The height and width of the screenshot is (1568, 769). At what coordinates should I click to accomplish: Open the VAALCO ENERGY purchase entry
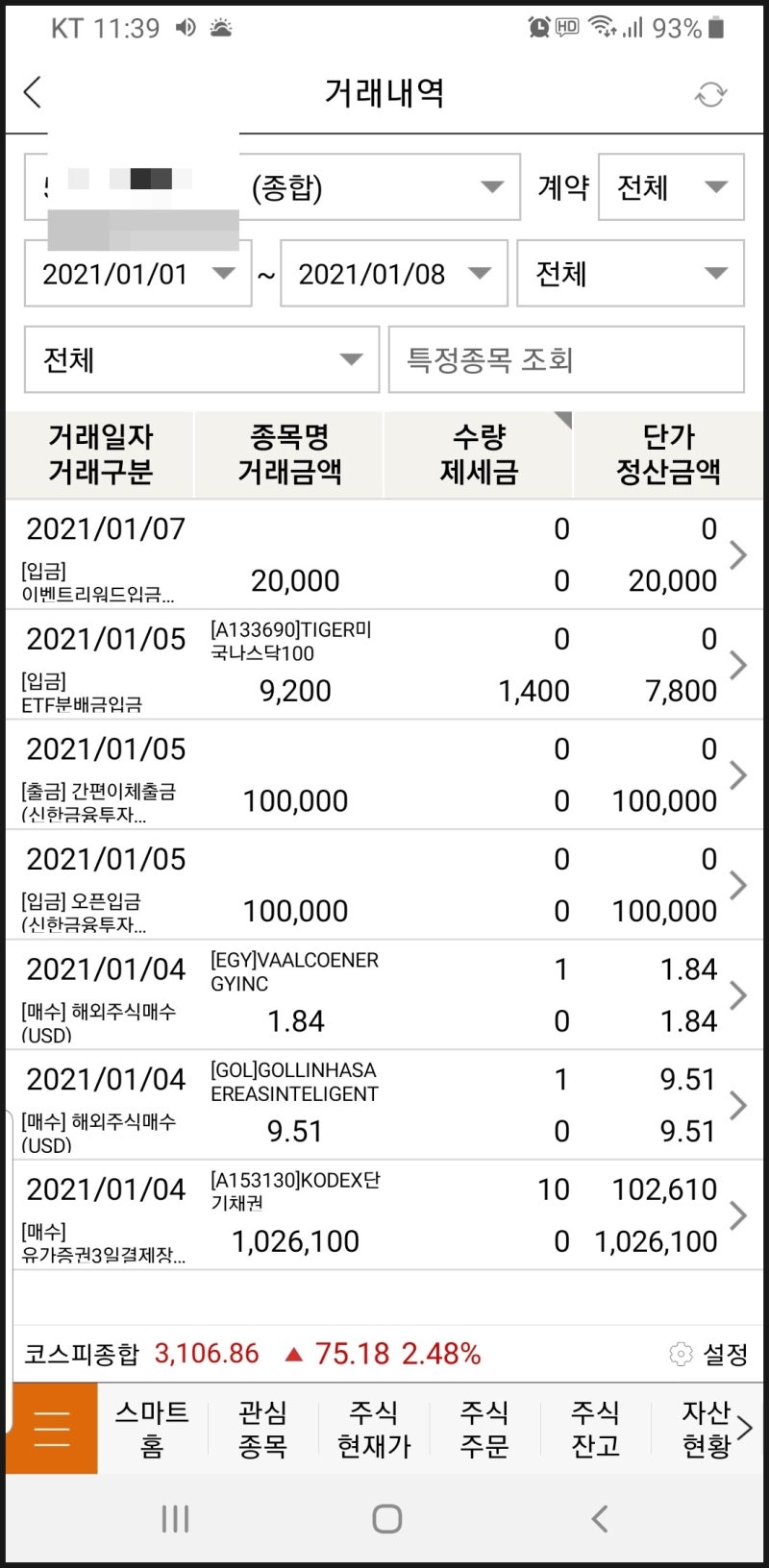coord(384,995)
